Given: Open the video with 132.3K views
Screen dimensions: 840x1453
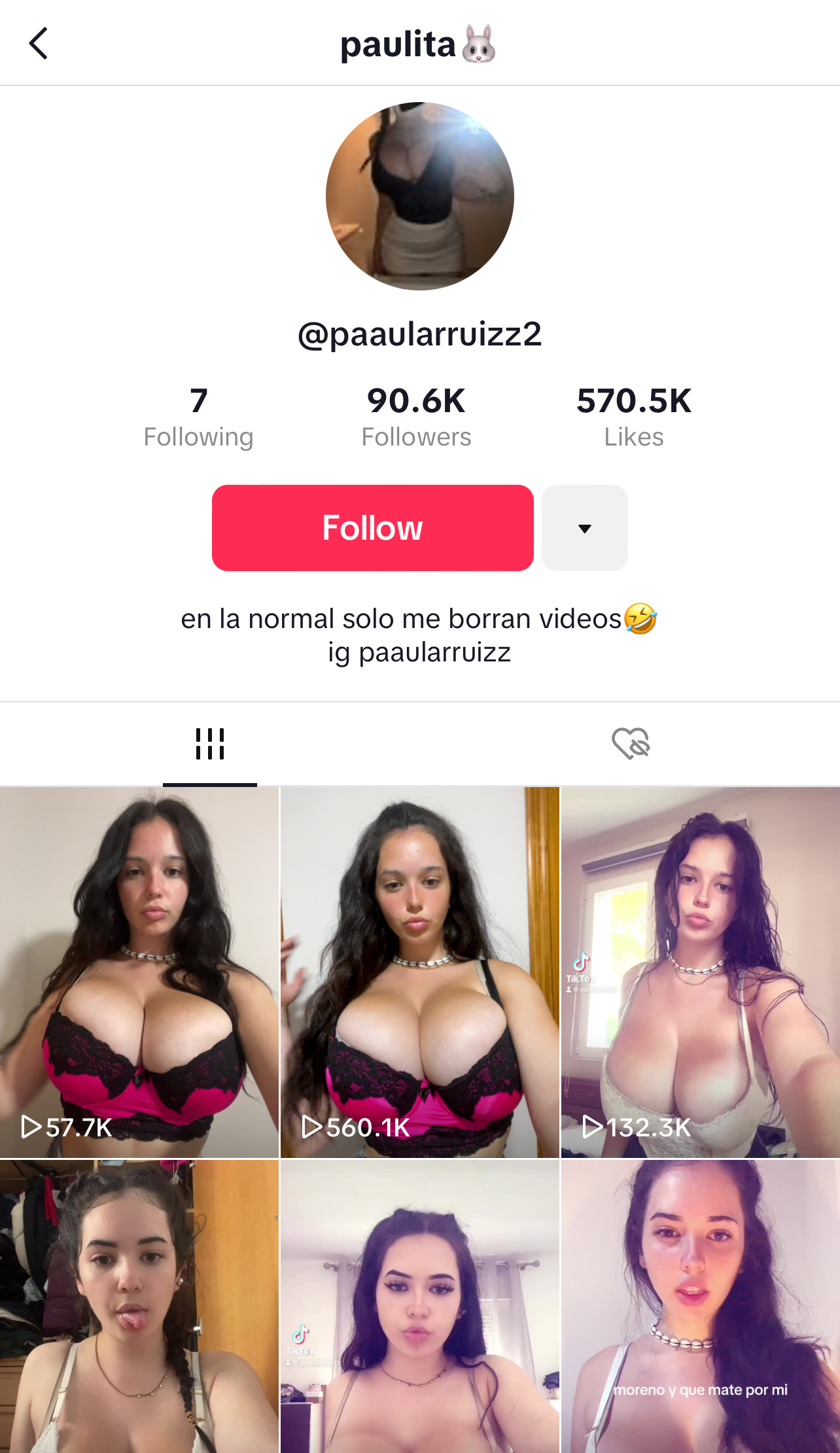Looking at the screenshot, I should click(700, 972).
